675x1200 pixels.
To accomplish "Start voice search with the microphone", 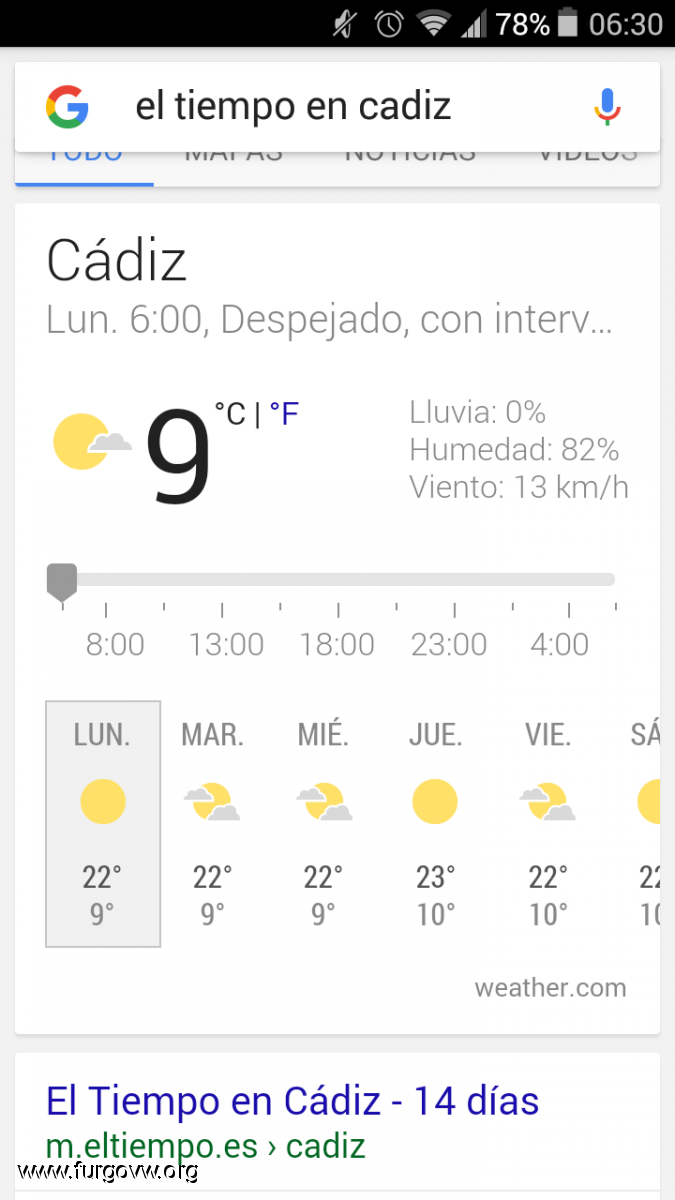I will [x=607, y=107].
